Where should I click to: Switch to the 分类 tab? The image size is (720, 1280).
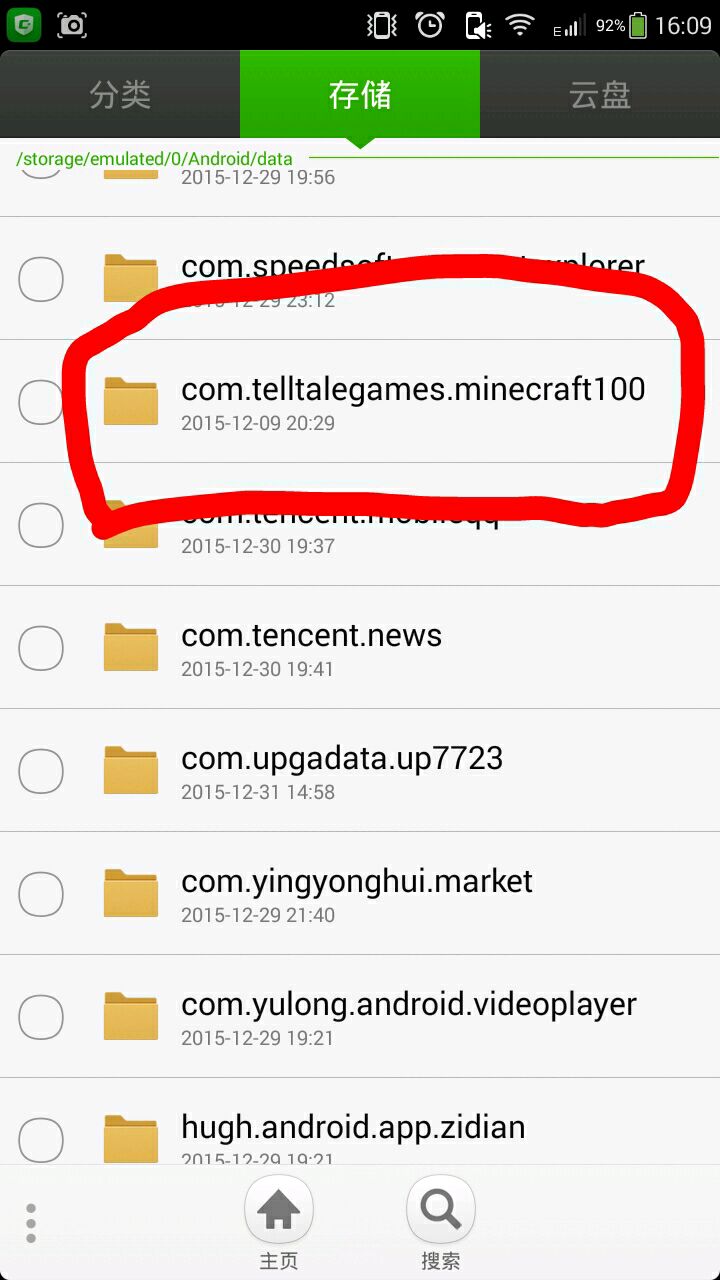pyautogui.click(x=120, y=95)
